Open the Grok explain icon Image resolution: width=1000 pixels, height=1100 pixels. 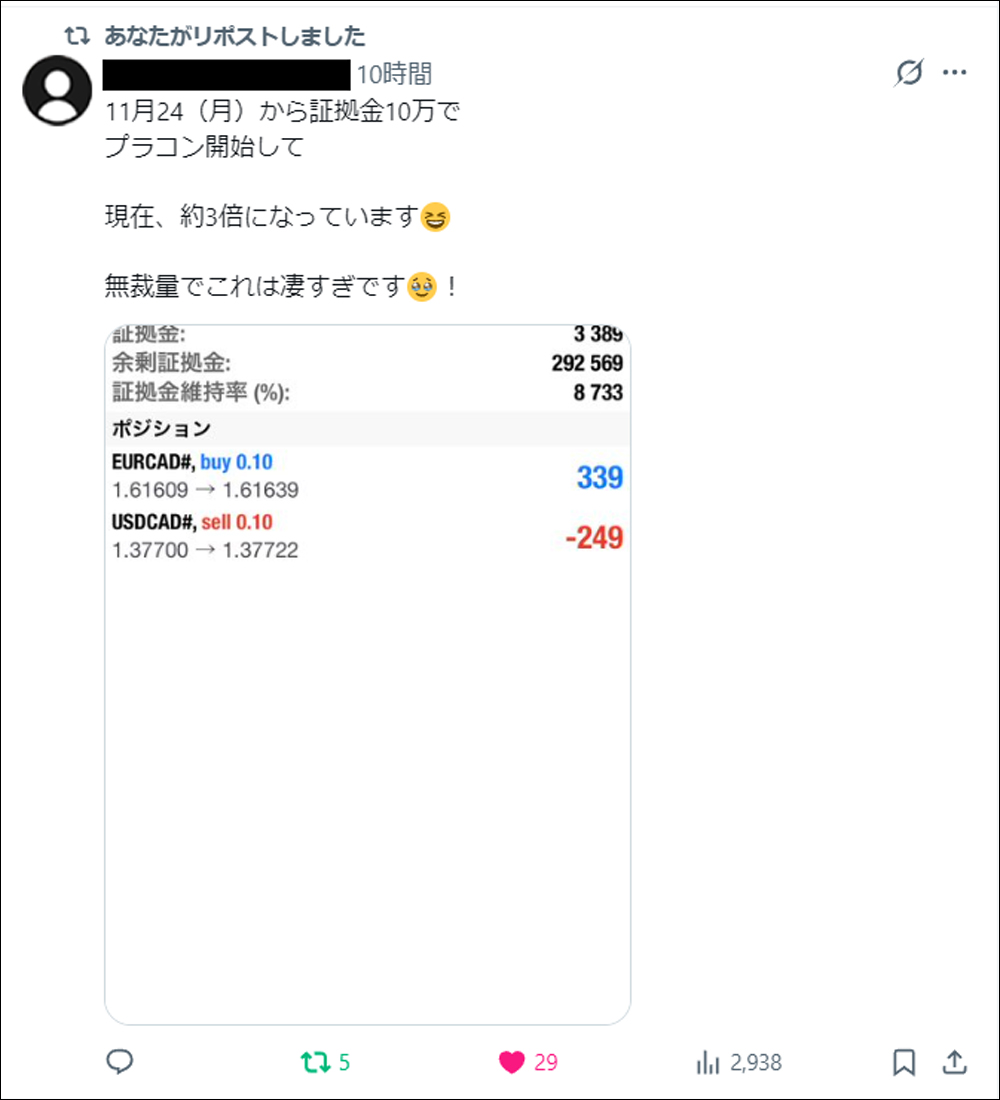pyautogui.click(x=909, y=73)
